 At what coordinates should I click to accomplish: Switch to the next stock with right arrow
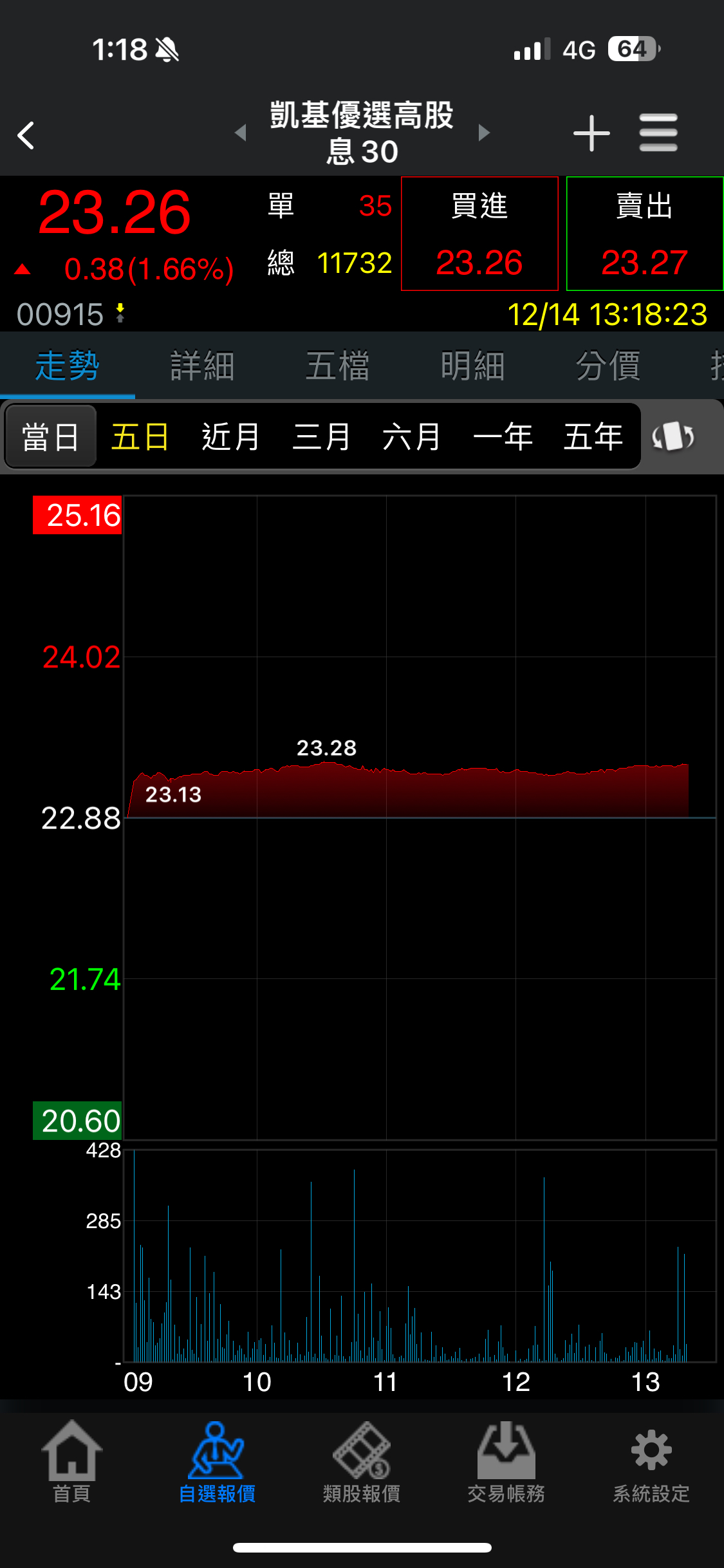(484, 133)
